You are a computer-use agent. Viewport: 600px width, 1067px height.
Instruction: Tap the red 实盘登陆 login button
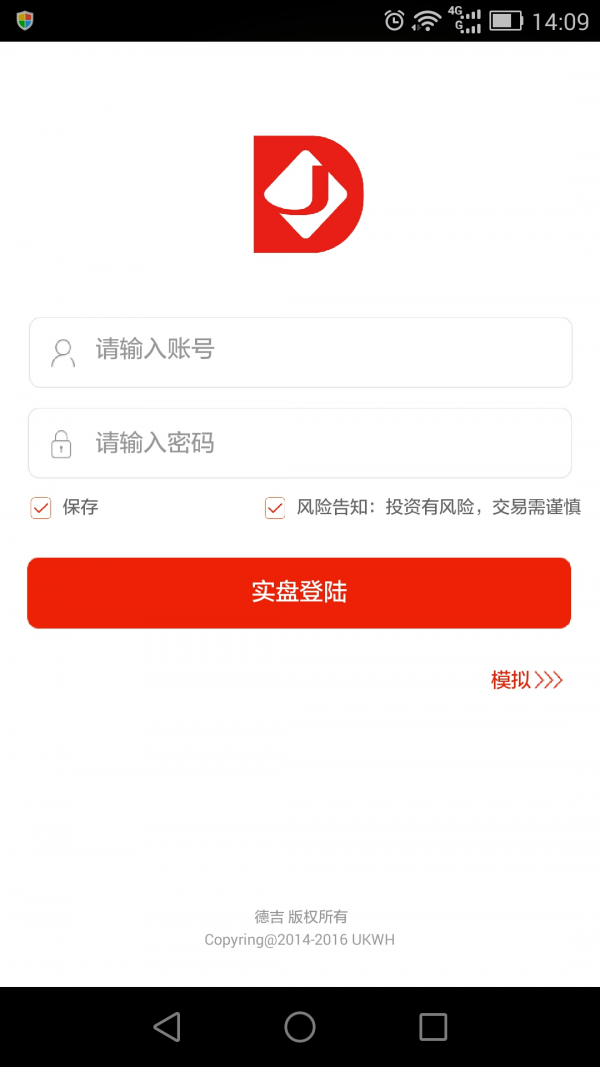[299, 592]
